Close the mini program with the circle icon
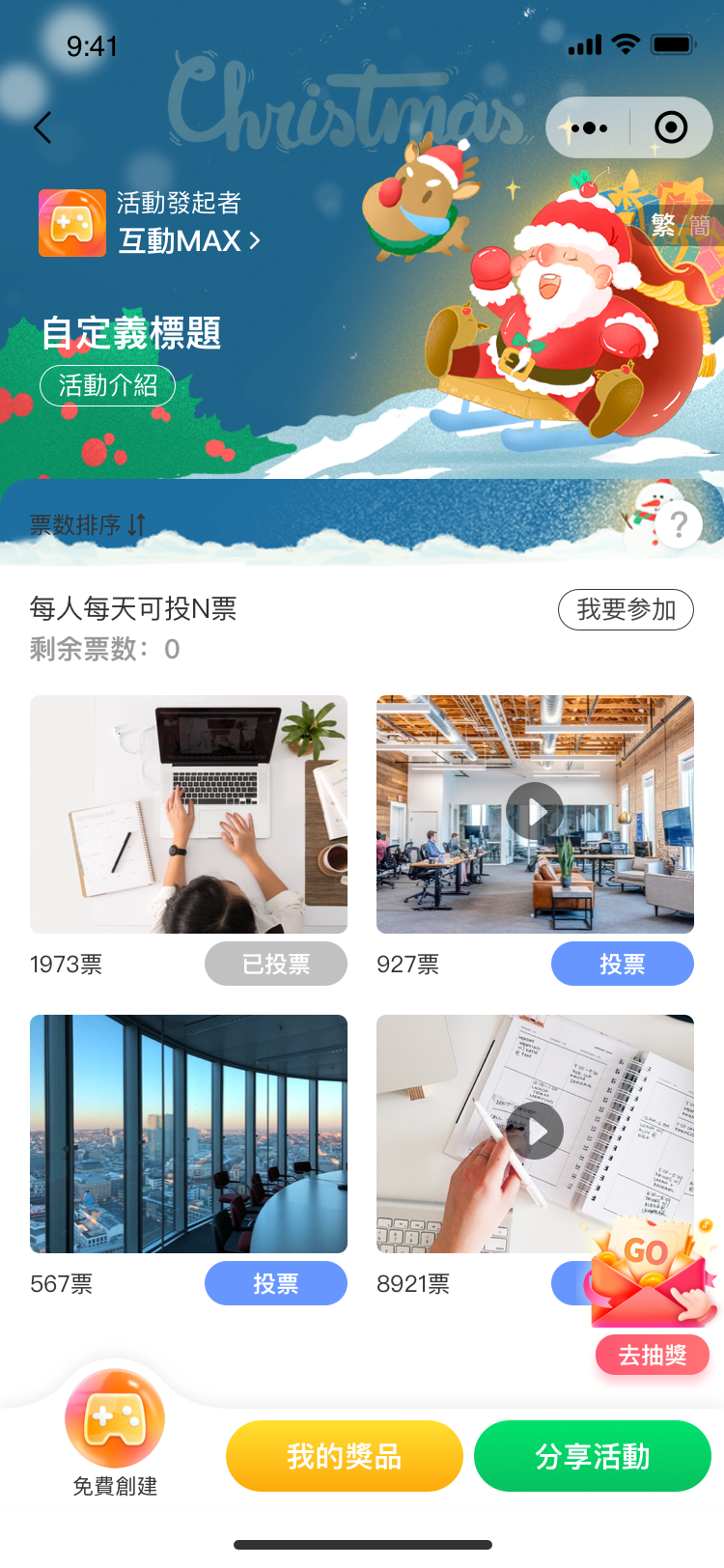 coord(671,127)
